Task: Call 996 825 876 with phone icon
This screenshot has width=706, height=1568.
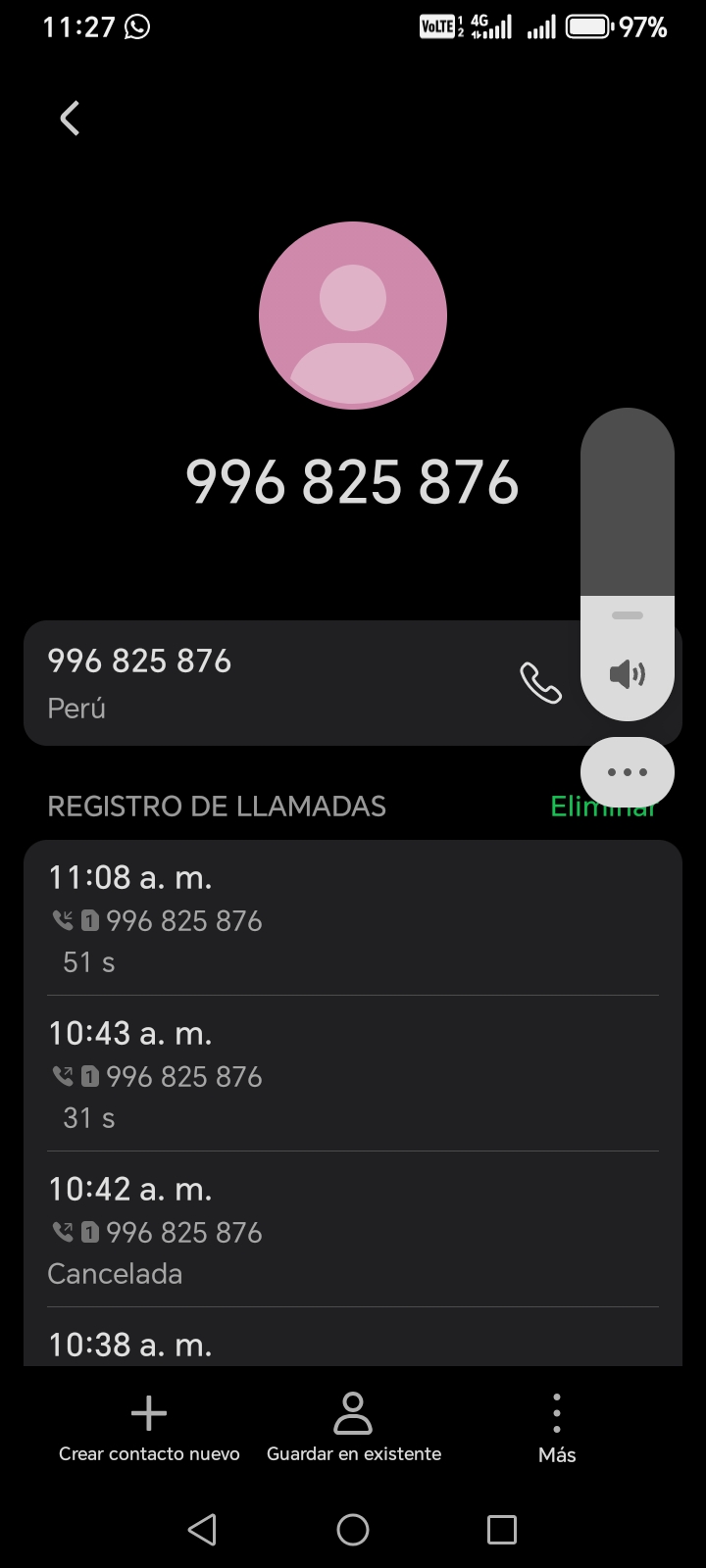Action: pos(540,683)
